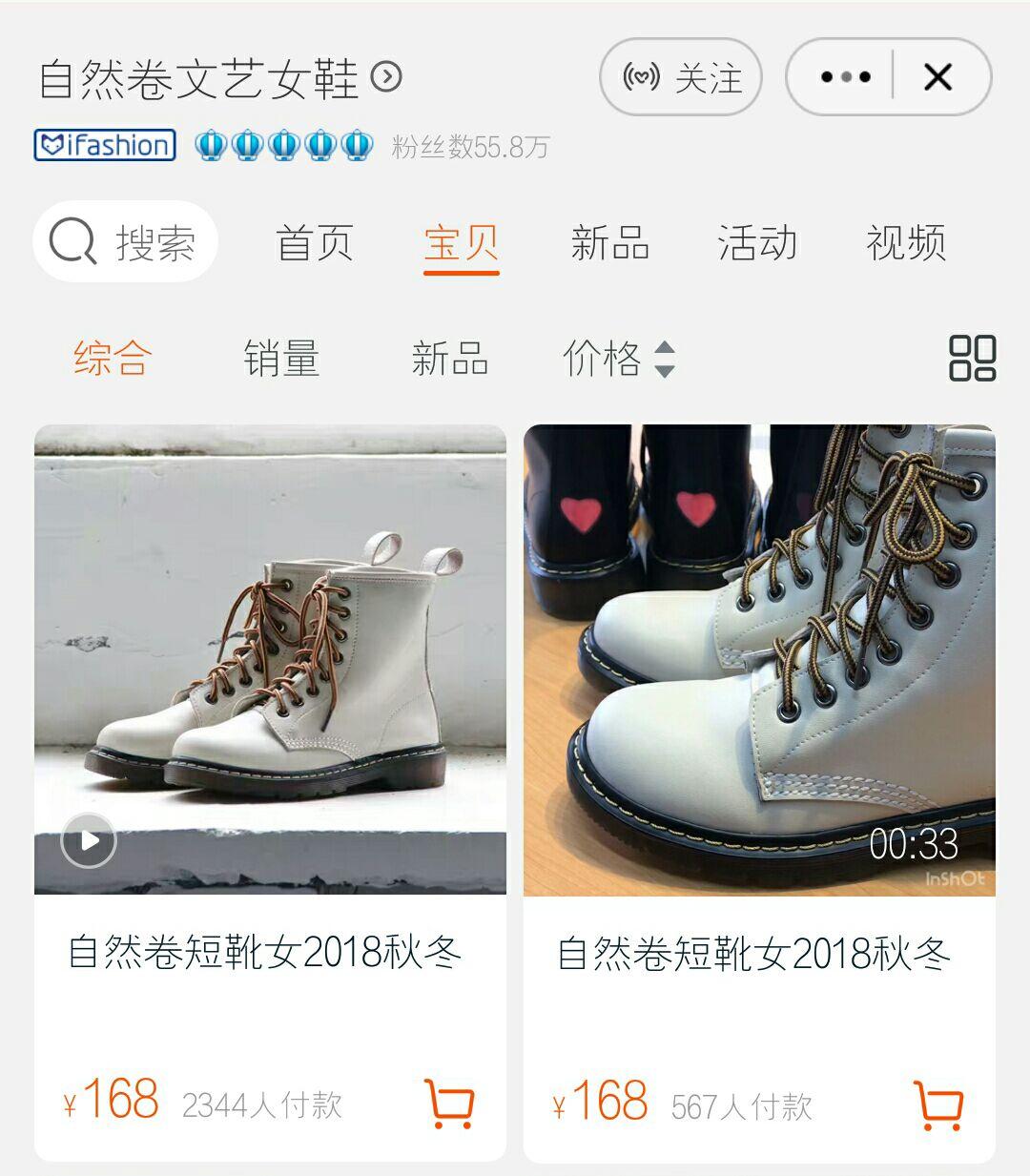
Task: Click a blue crown rating icon
Action: click(210, 146)
